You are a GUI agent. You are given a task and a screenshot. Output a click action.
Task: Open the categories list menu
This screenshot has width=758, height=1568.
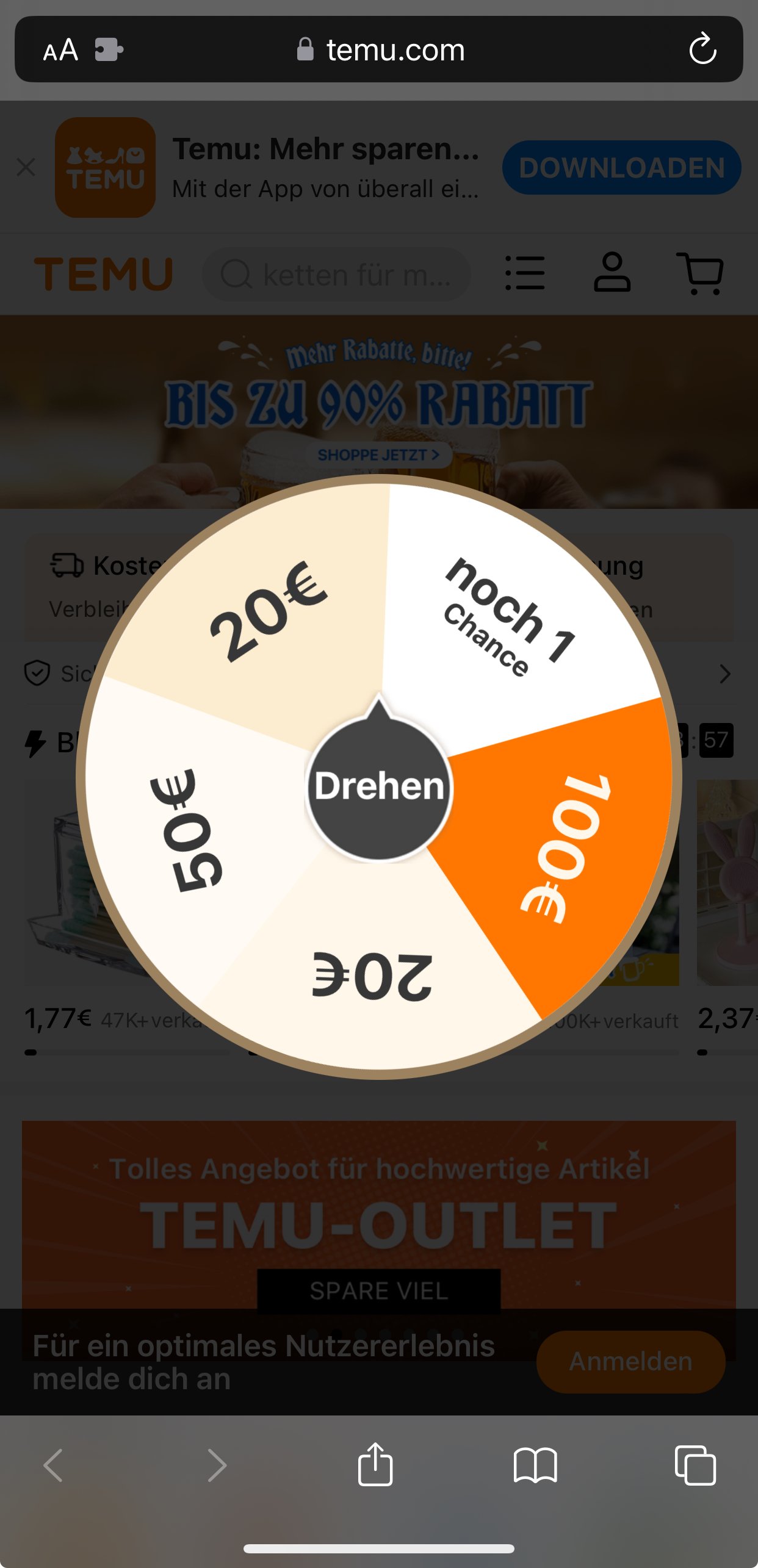pyautogui.click(x=525, y=273)
